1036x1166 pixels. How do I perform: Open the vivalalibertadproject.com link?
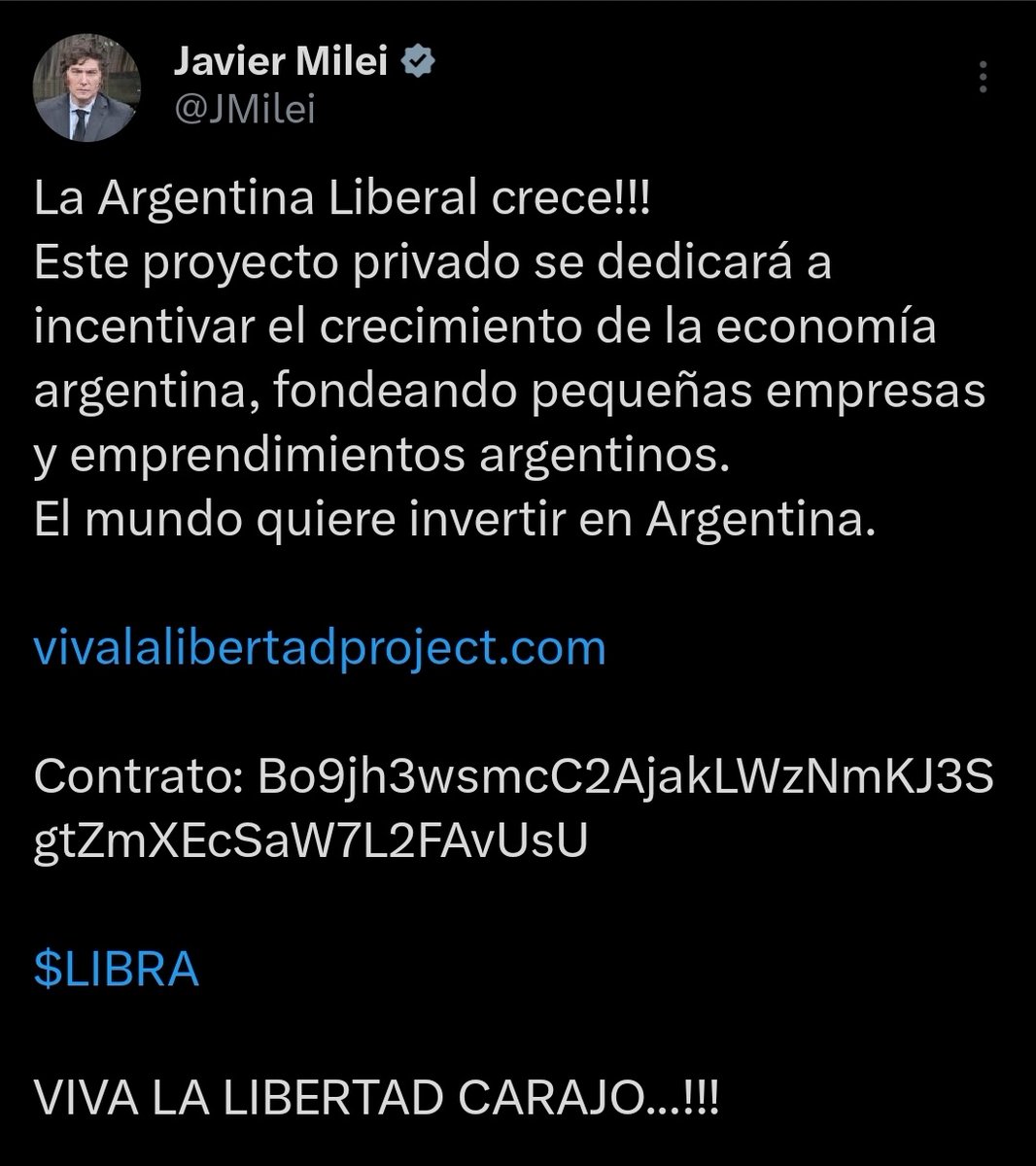coord(320,648)
